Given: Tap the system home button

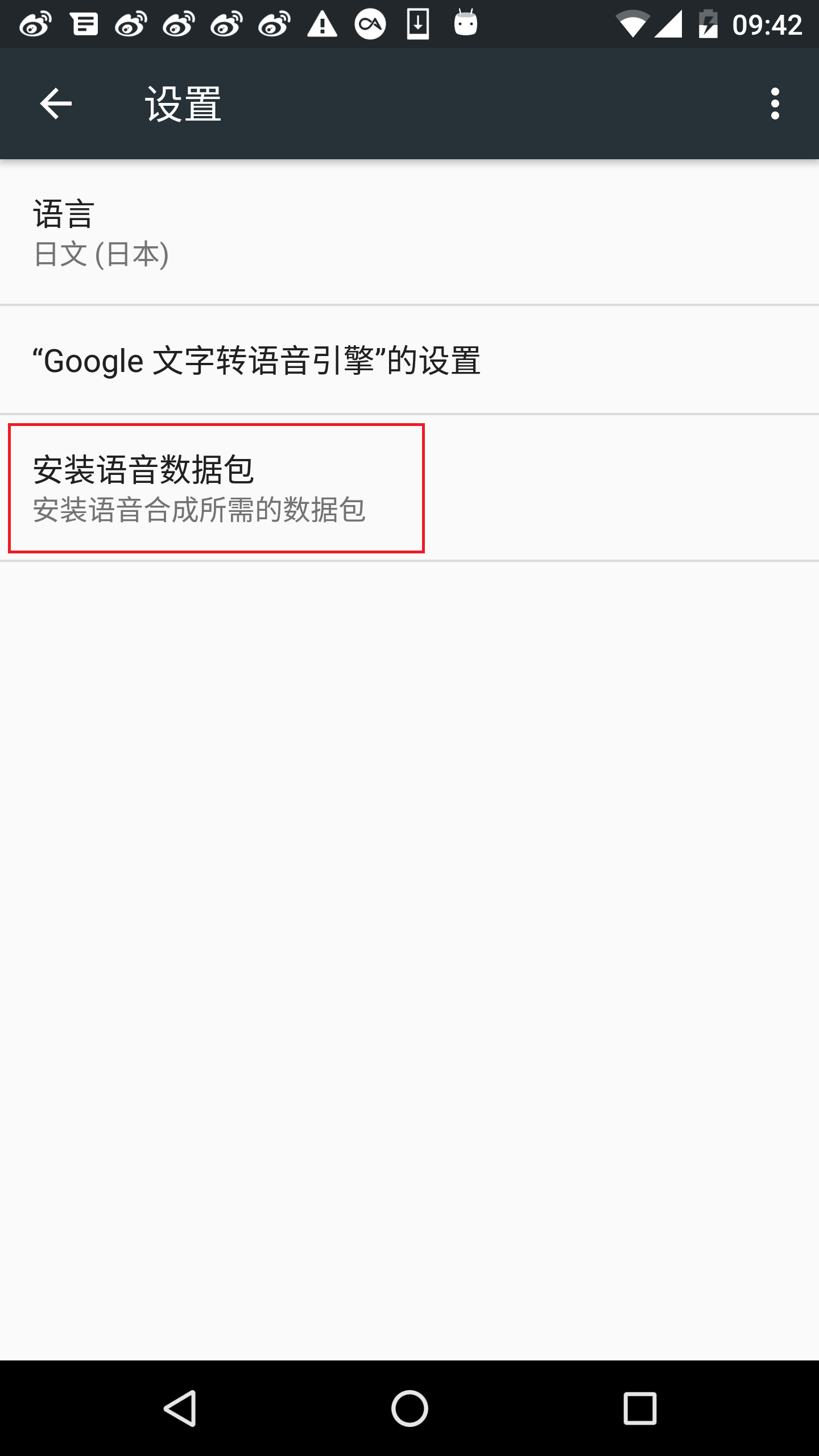Looking at the screenshot, I should click(x=409, y=1408).
